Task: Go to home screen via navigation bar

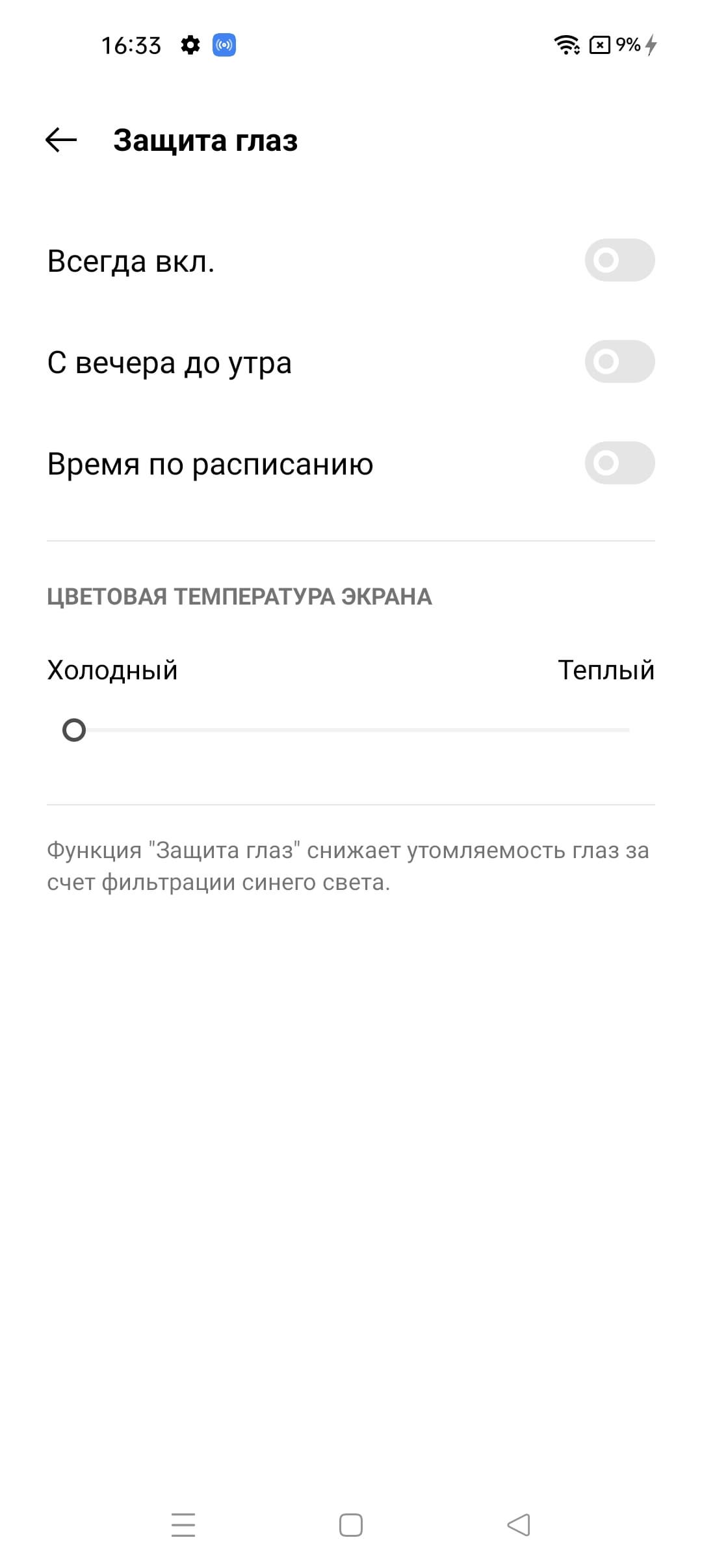Action: coord(351,1524)
